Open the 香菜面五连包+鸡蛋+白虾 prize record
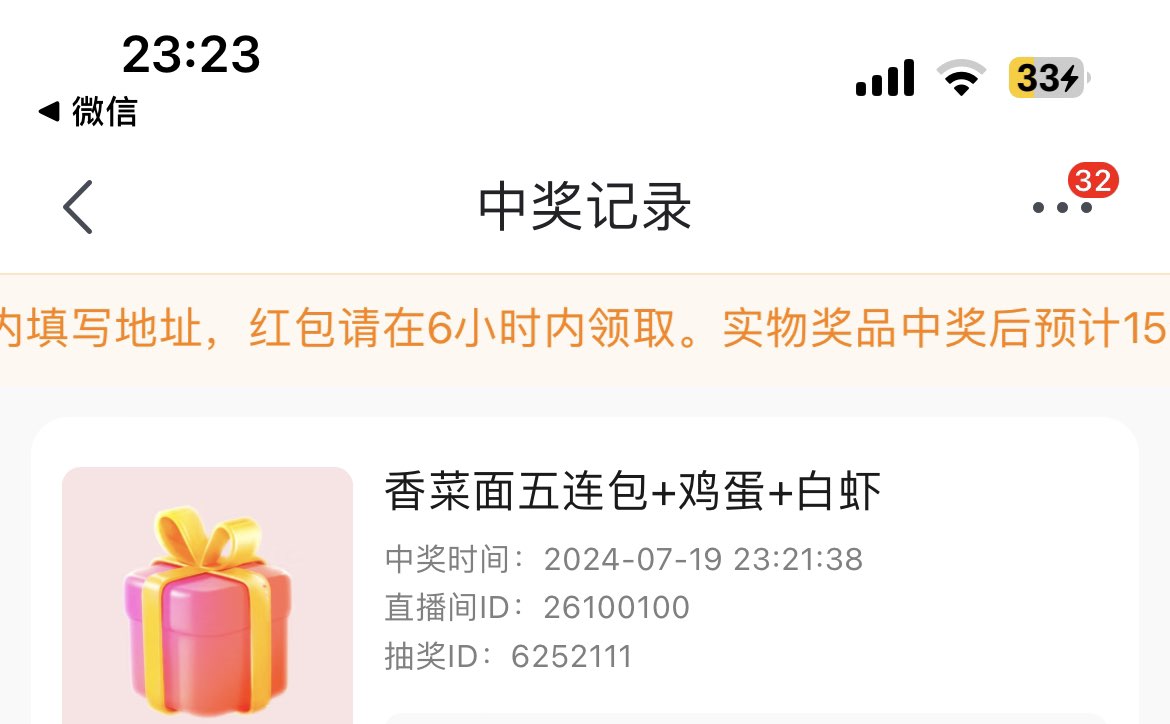Image resolution: width=1170 pixels, height=724 pixels. click(x=632, y=494)
